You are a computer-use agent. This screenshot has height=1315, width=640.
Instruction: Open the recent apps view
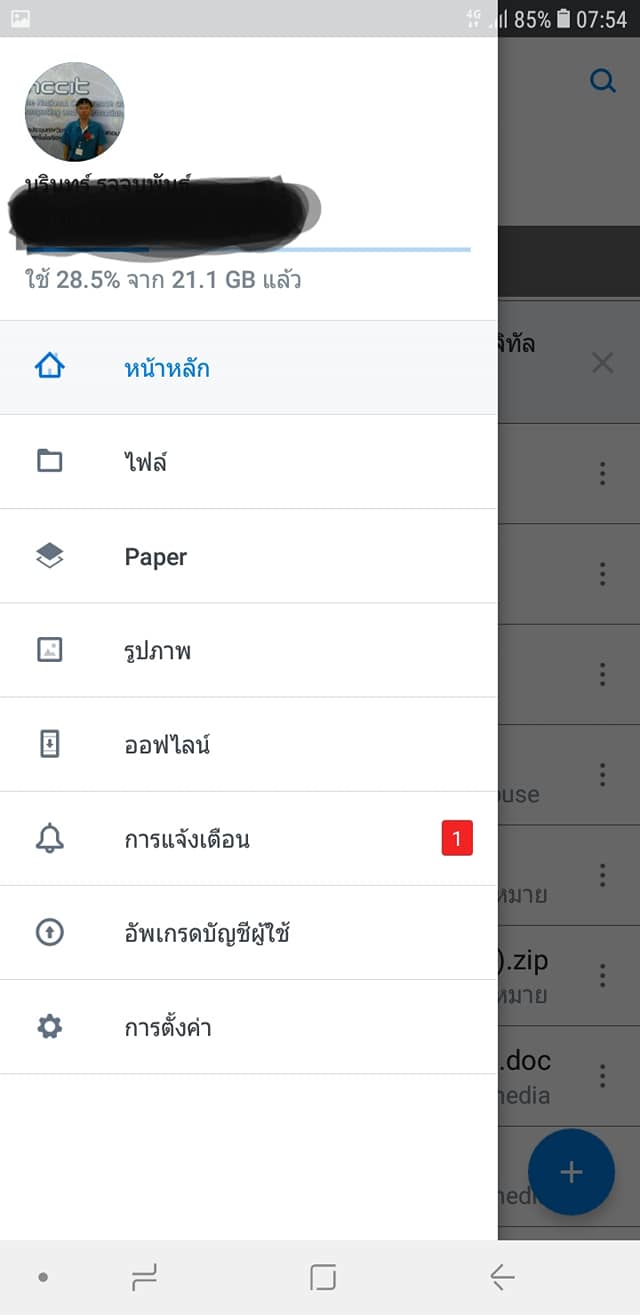pos(145,1277)
